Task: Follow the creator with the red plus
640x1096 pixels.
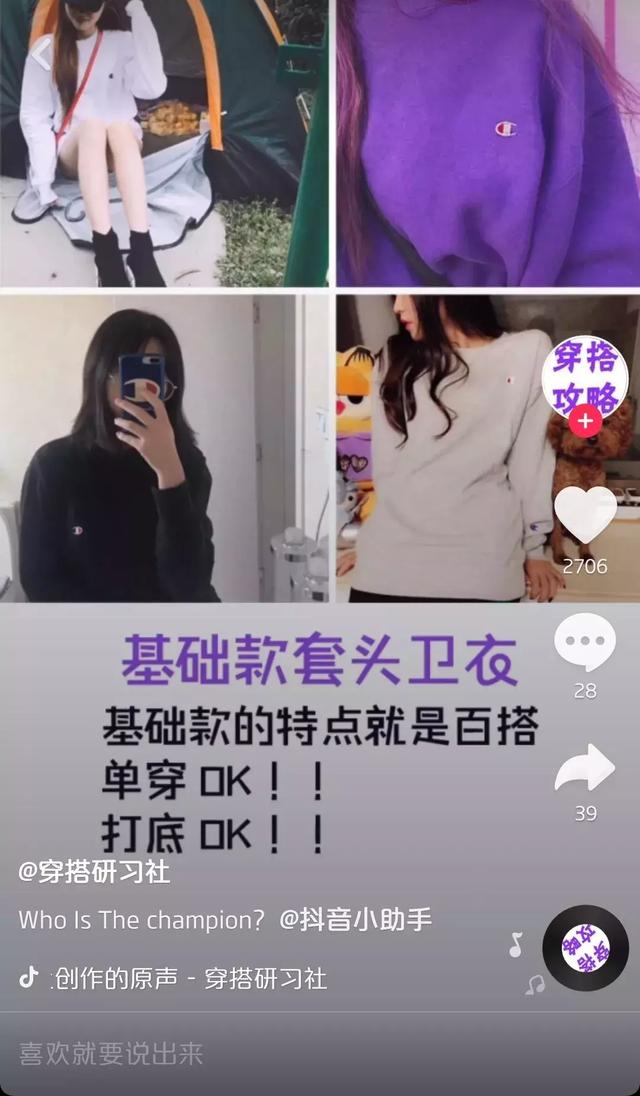Action: [x=585, y=422]
